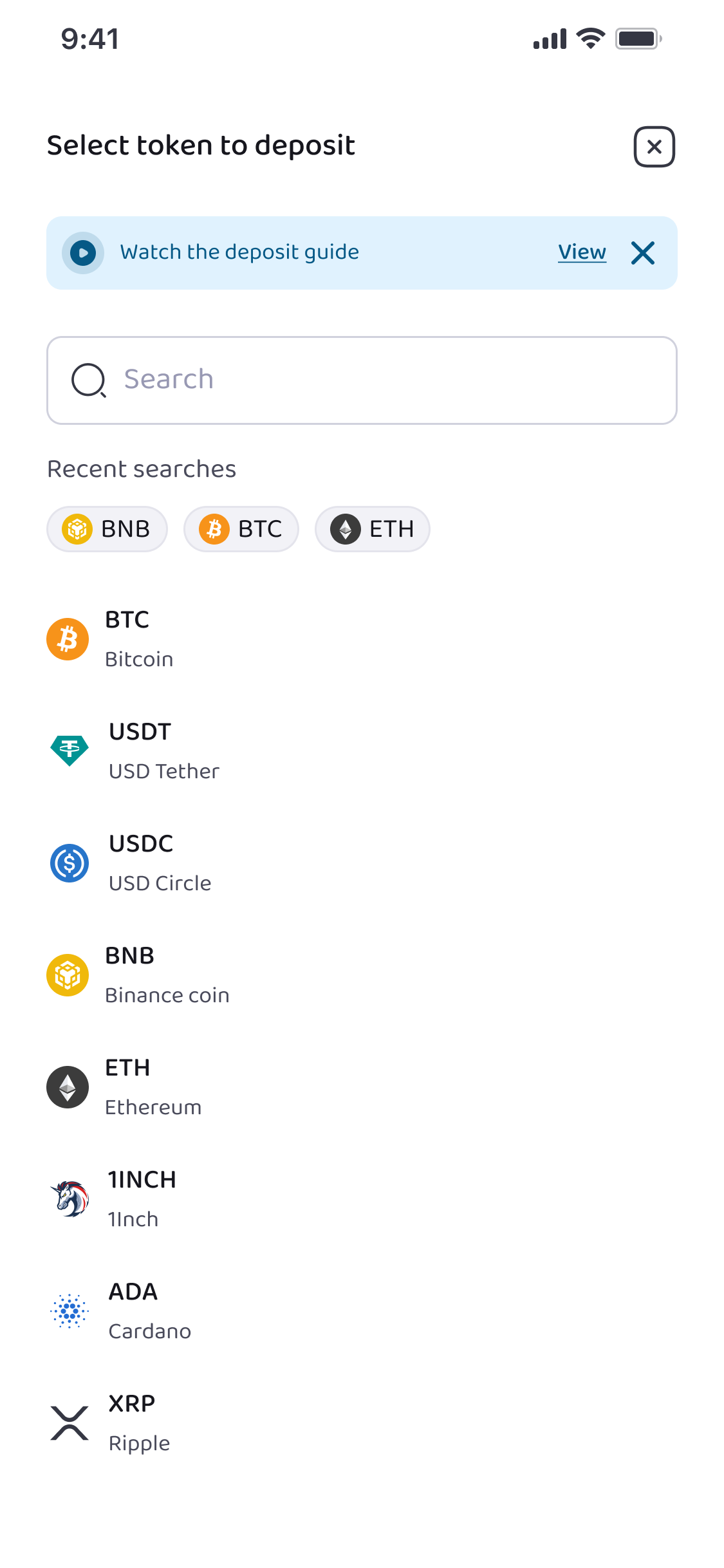Select the USDC Circle icon
The width and height of the screenshot is (724, 1568).
69,863
